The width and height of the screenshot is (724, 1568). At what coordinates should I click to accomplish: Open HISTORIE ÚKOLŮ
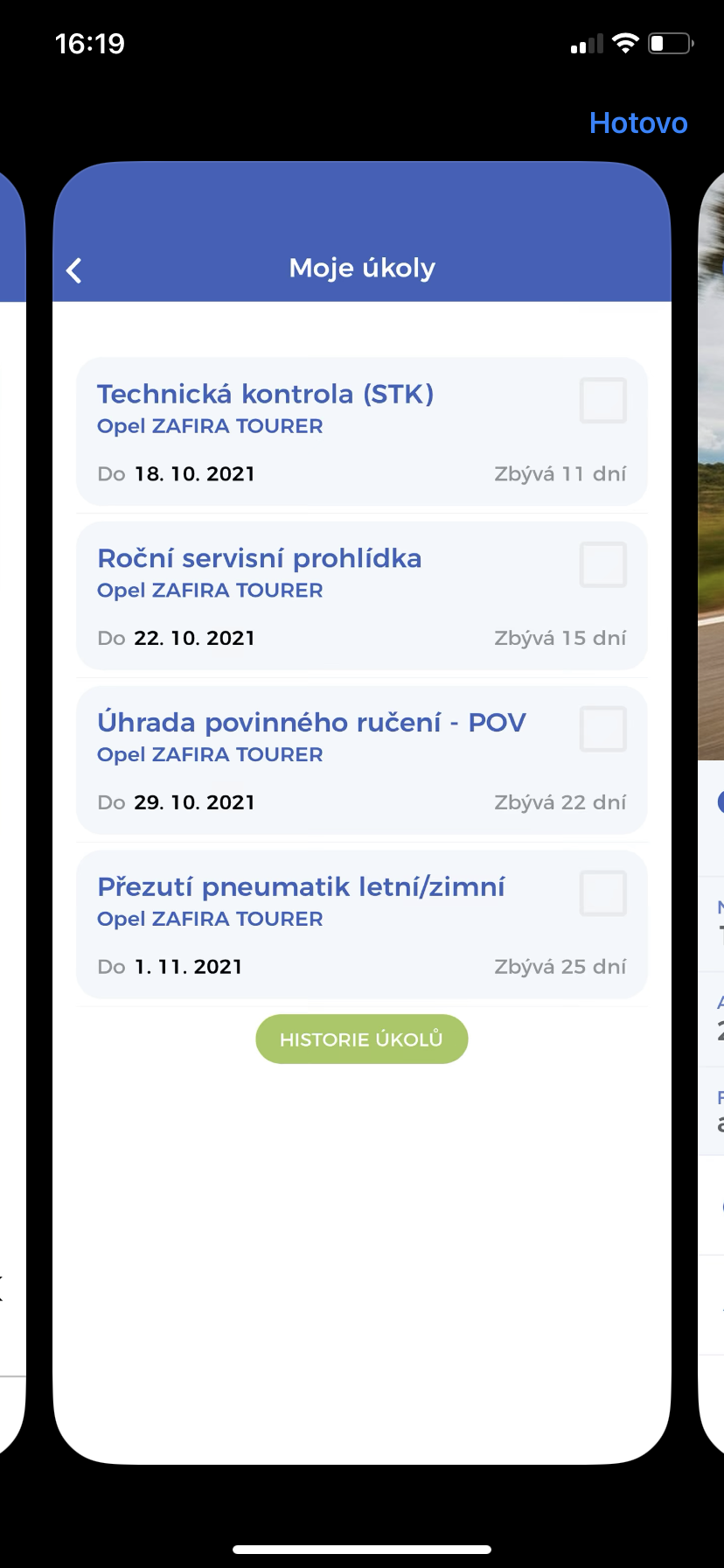coord(361,1039)
